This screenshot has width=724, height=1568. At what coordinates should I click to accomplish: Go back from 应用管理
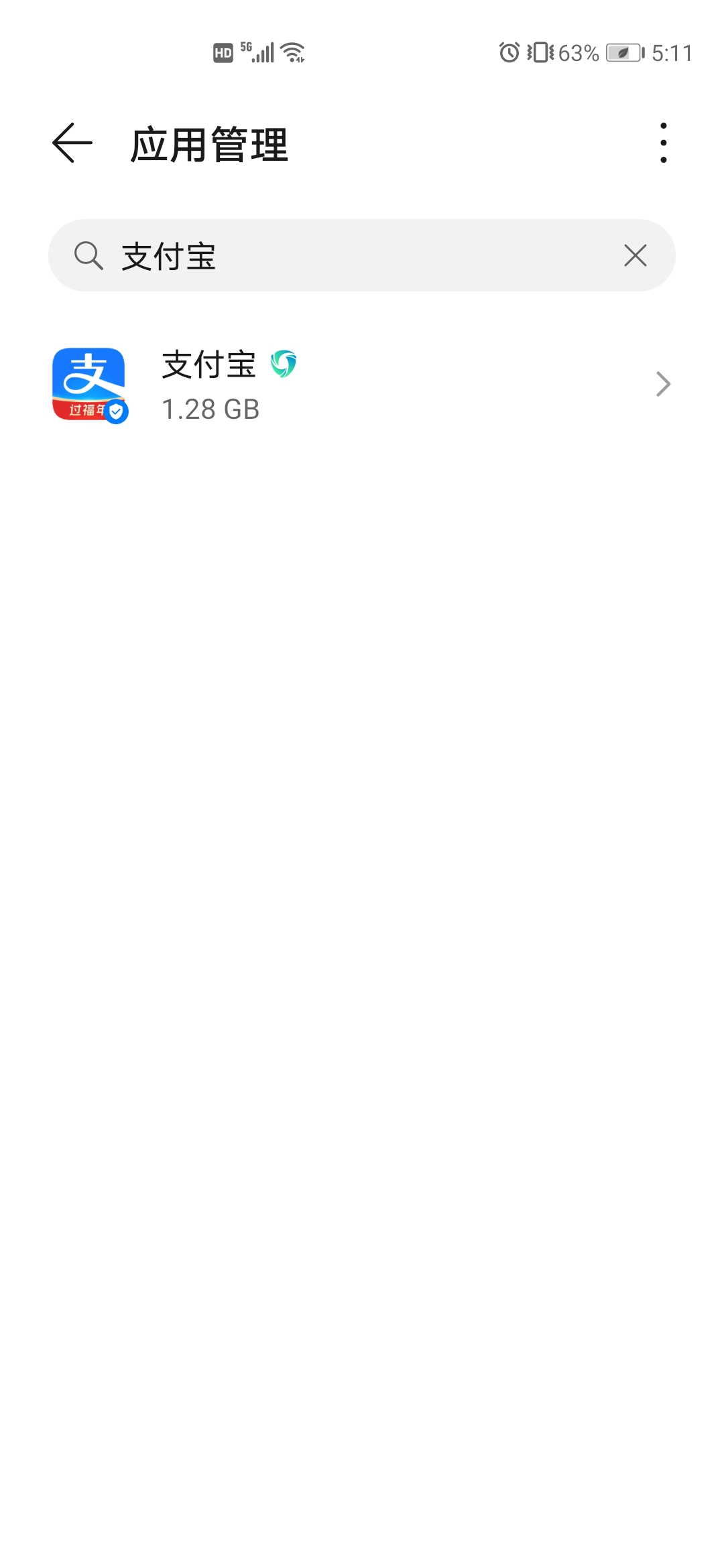(x=72, y=143)
